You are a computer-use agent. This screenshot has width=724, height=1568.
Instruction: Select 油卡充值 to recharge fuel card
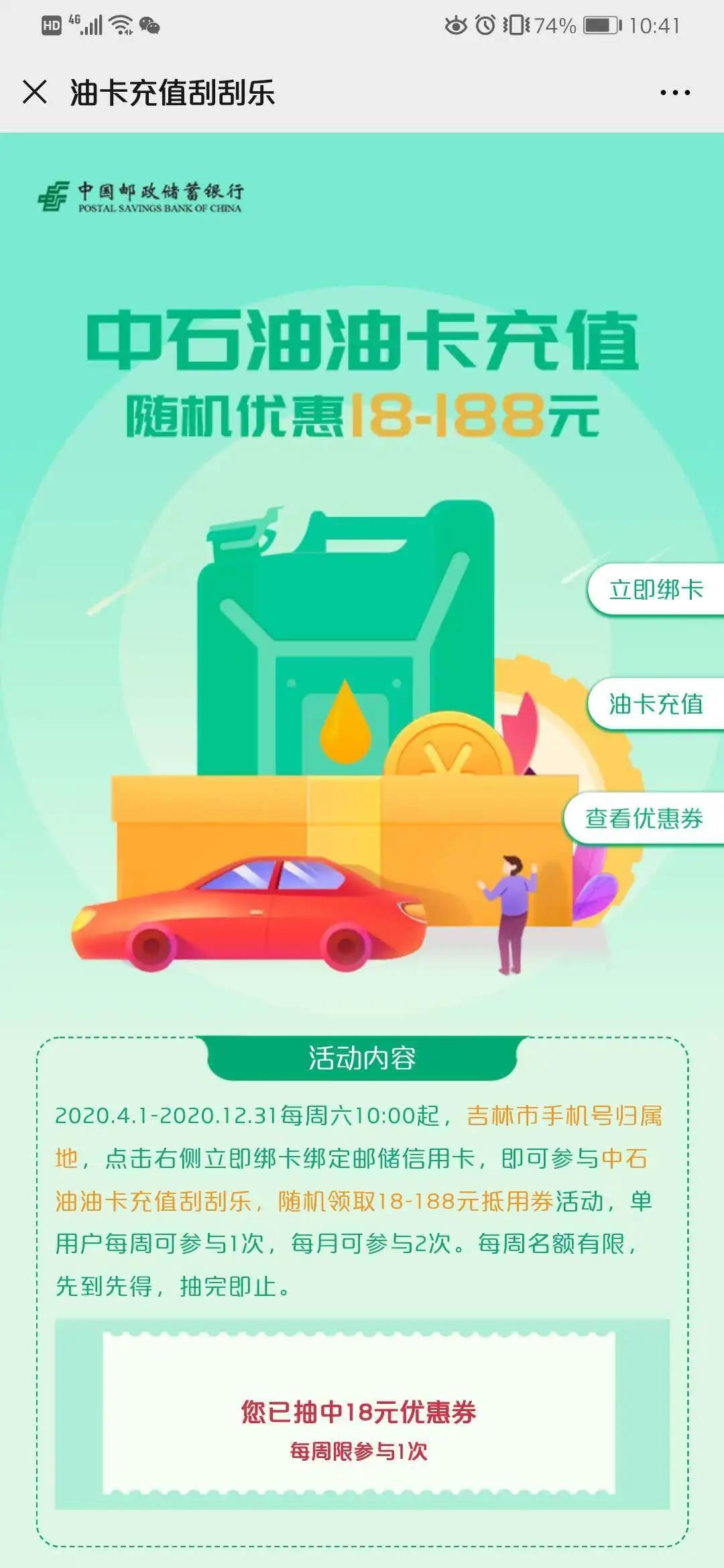(x=656, y=704)
